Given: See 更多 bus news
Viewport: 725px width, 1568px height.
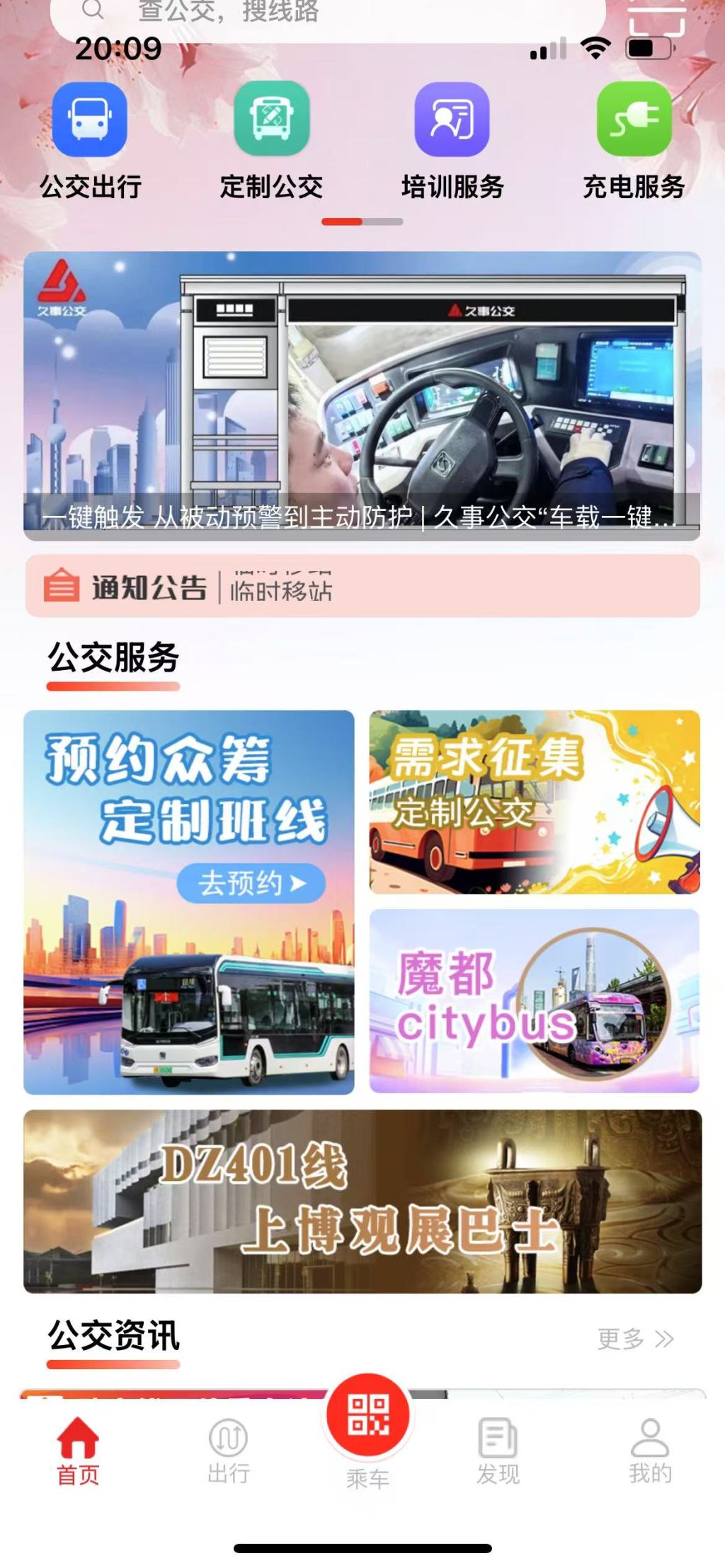Looking at the screenshot, I should [635, 1339].
